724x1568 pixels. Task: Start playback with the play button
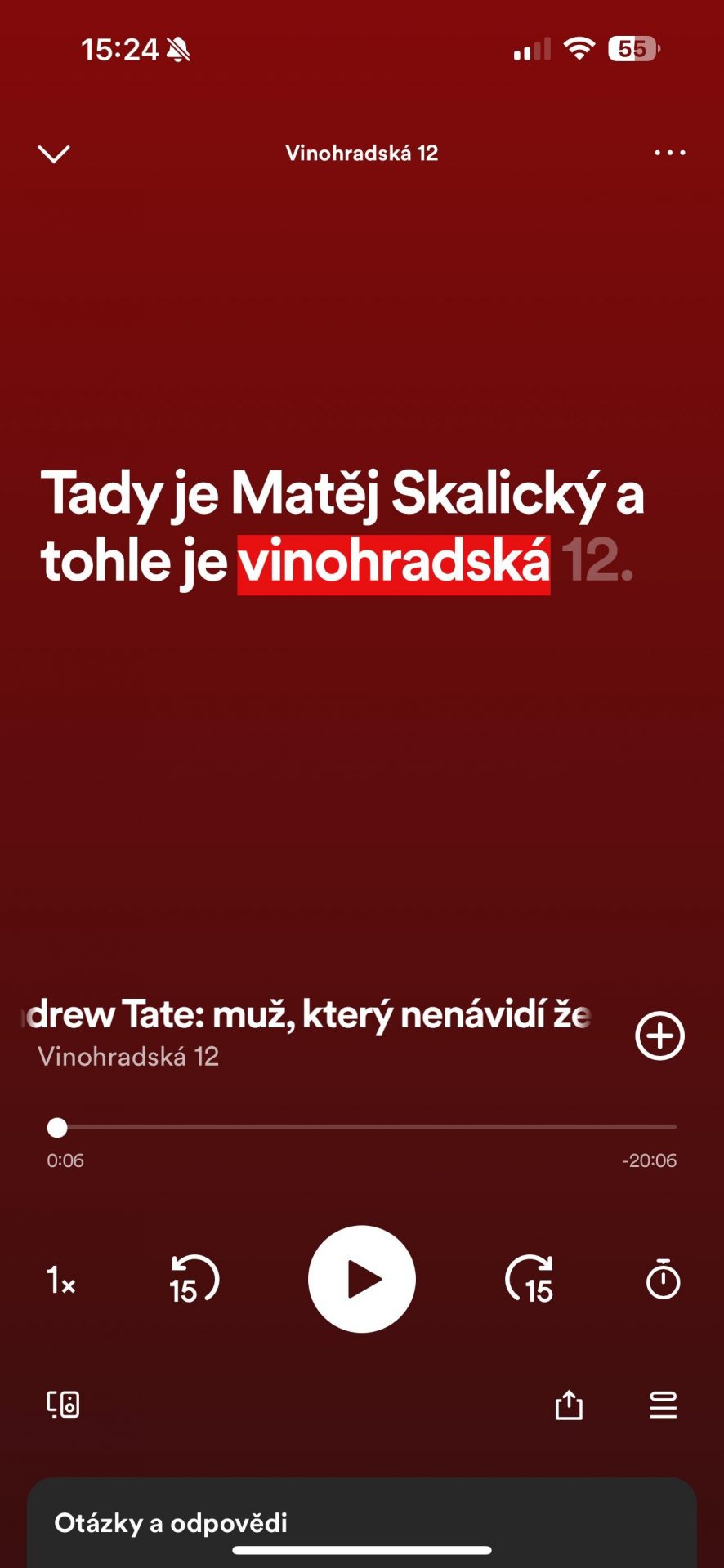pyautogui.click(x=362, y=1279)
